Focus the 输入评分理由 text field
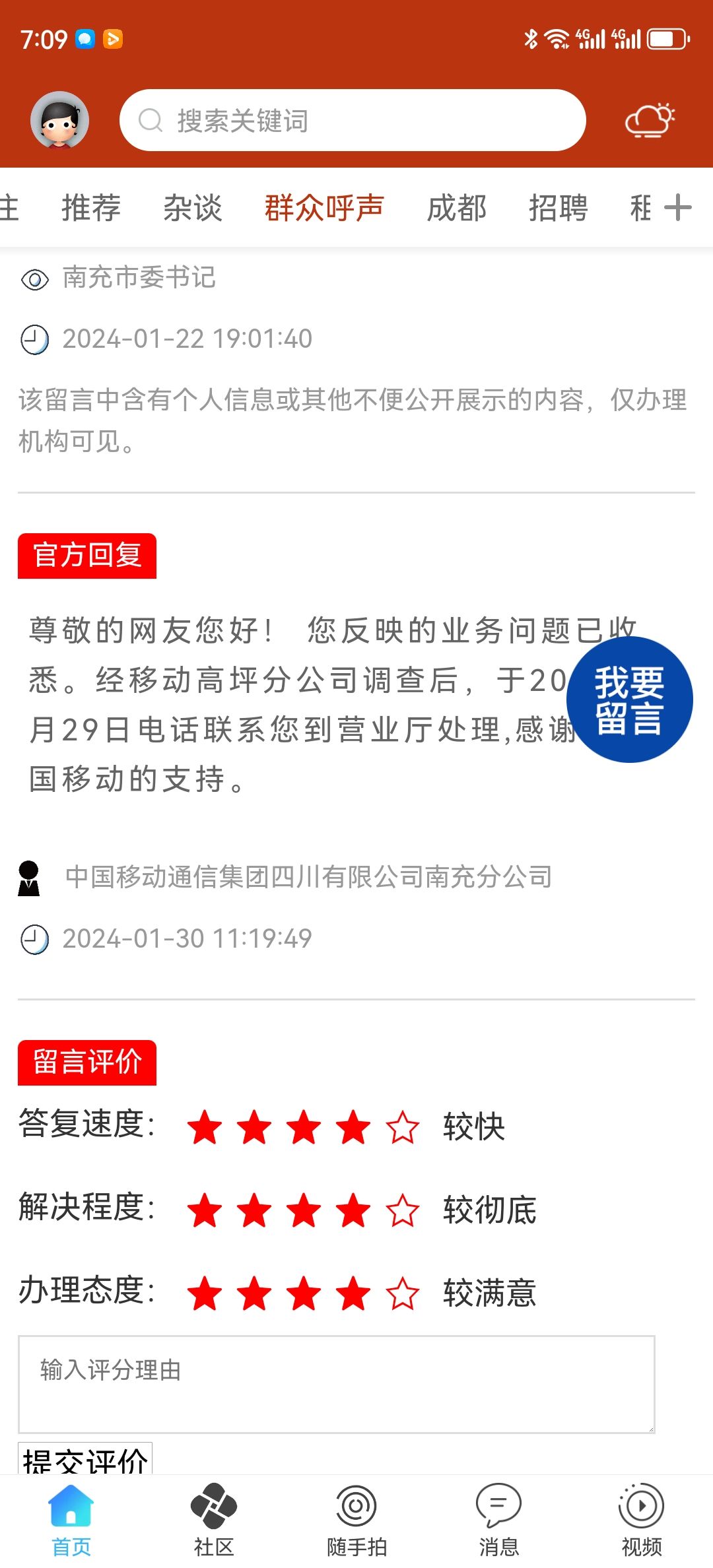Viewport: 713px width, 1568px height. [x=337, y=1384]
